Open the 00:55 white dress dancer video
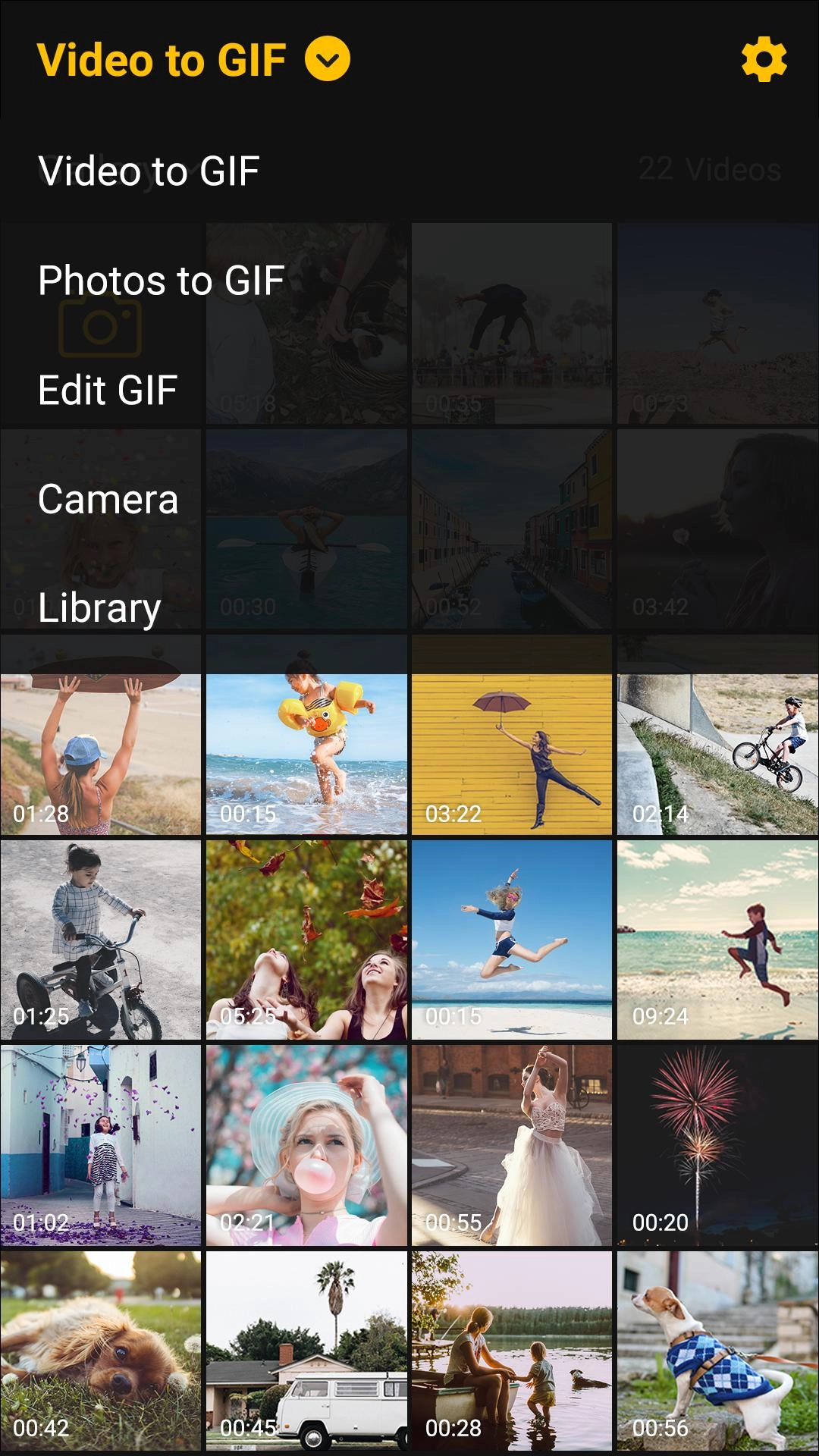The height and width of the screenshot is (1456, 819). [512, 1146]
